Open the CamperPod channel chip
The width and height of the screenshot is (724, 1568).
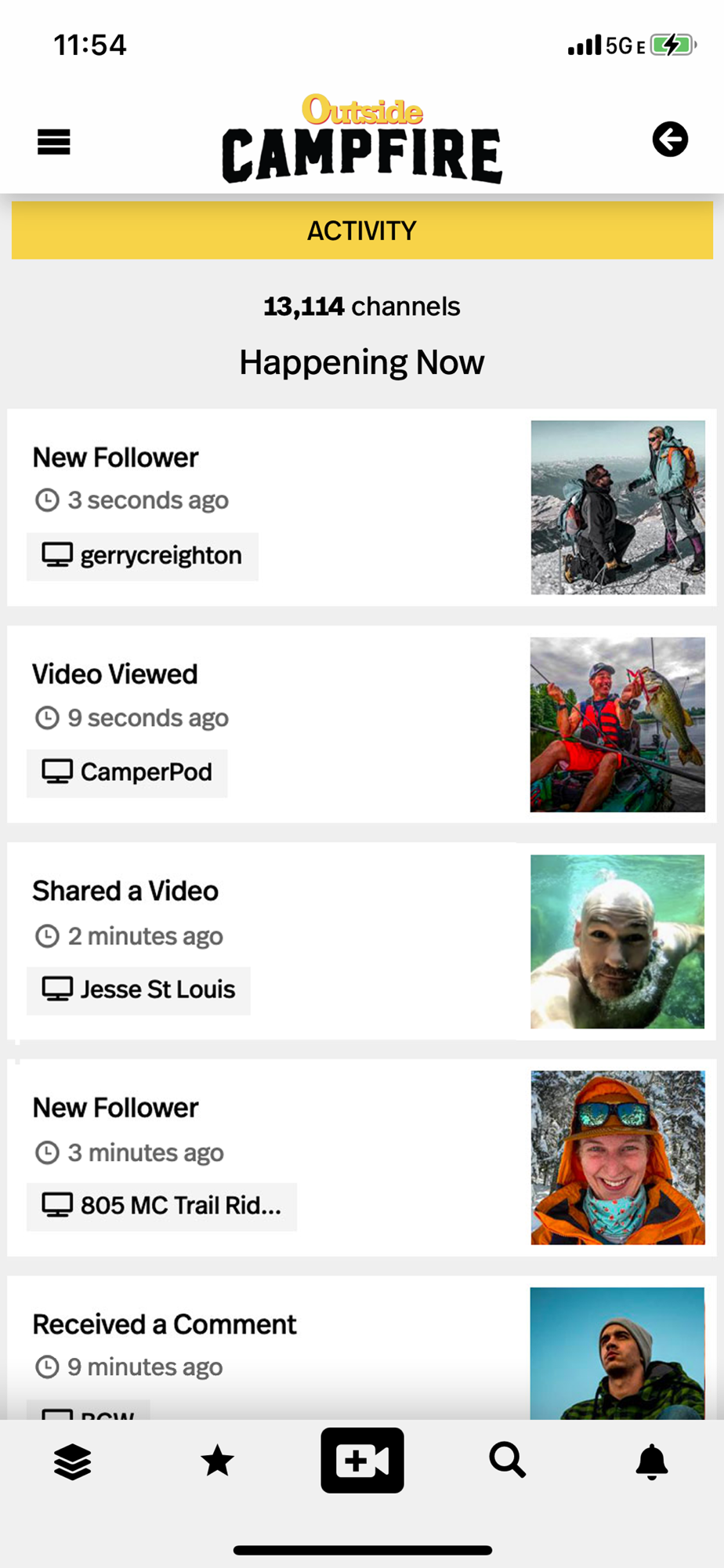pyautogui.click(x=127, y=773)
